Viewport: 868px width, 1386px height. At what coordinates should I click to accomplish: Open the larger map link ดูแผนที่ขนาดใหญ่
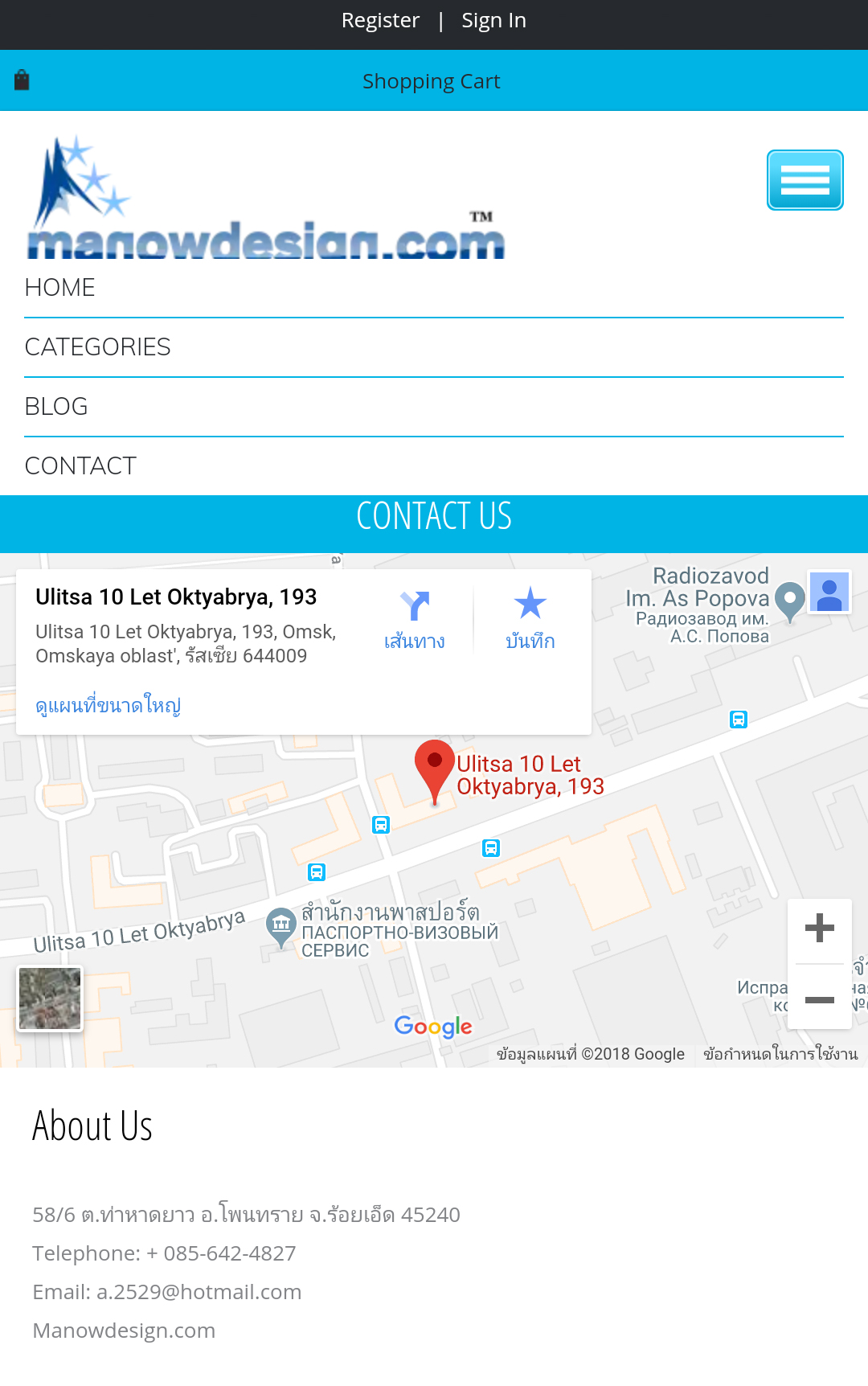pos(108,705)
